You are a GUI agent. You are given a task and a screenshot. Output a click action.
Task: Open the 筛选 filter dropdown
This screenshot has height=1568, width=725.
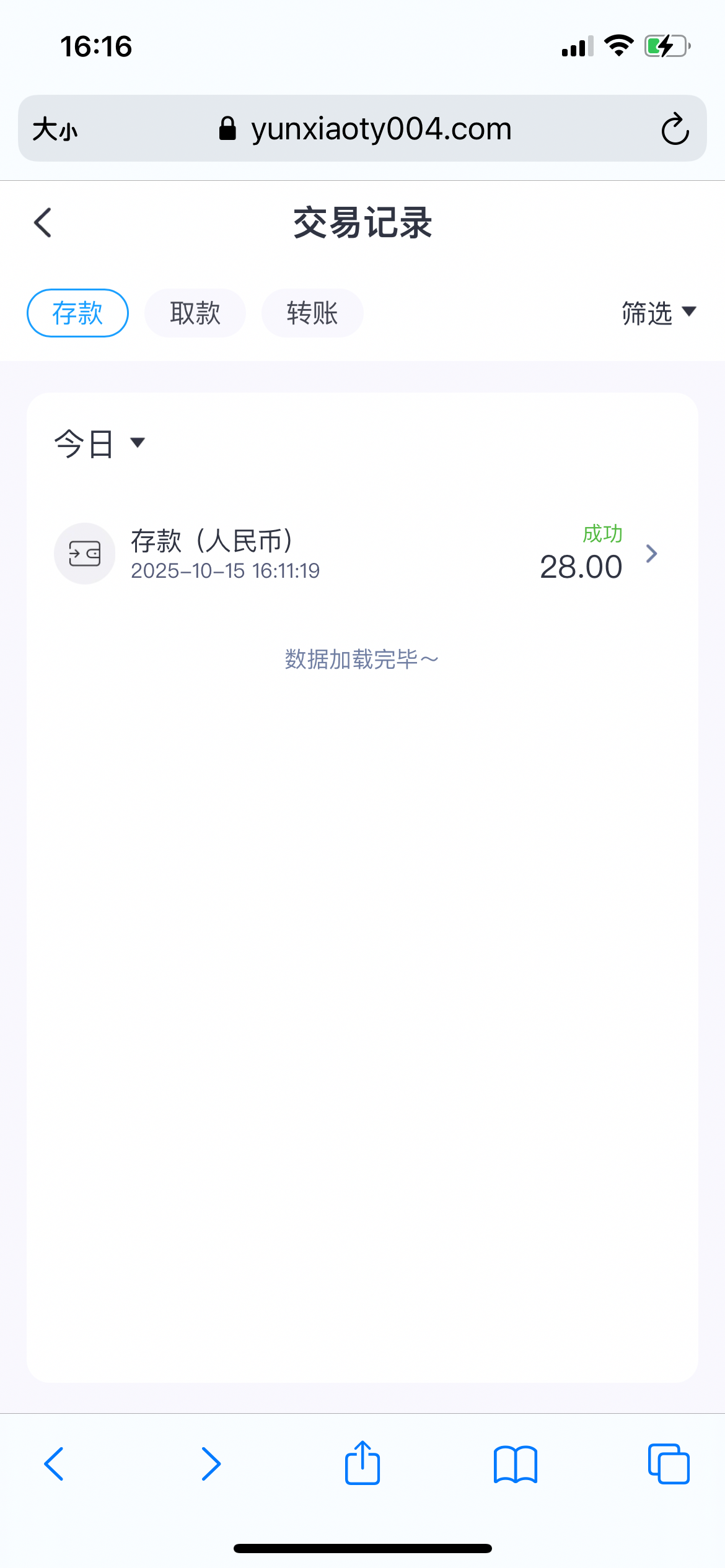[658, 313]
